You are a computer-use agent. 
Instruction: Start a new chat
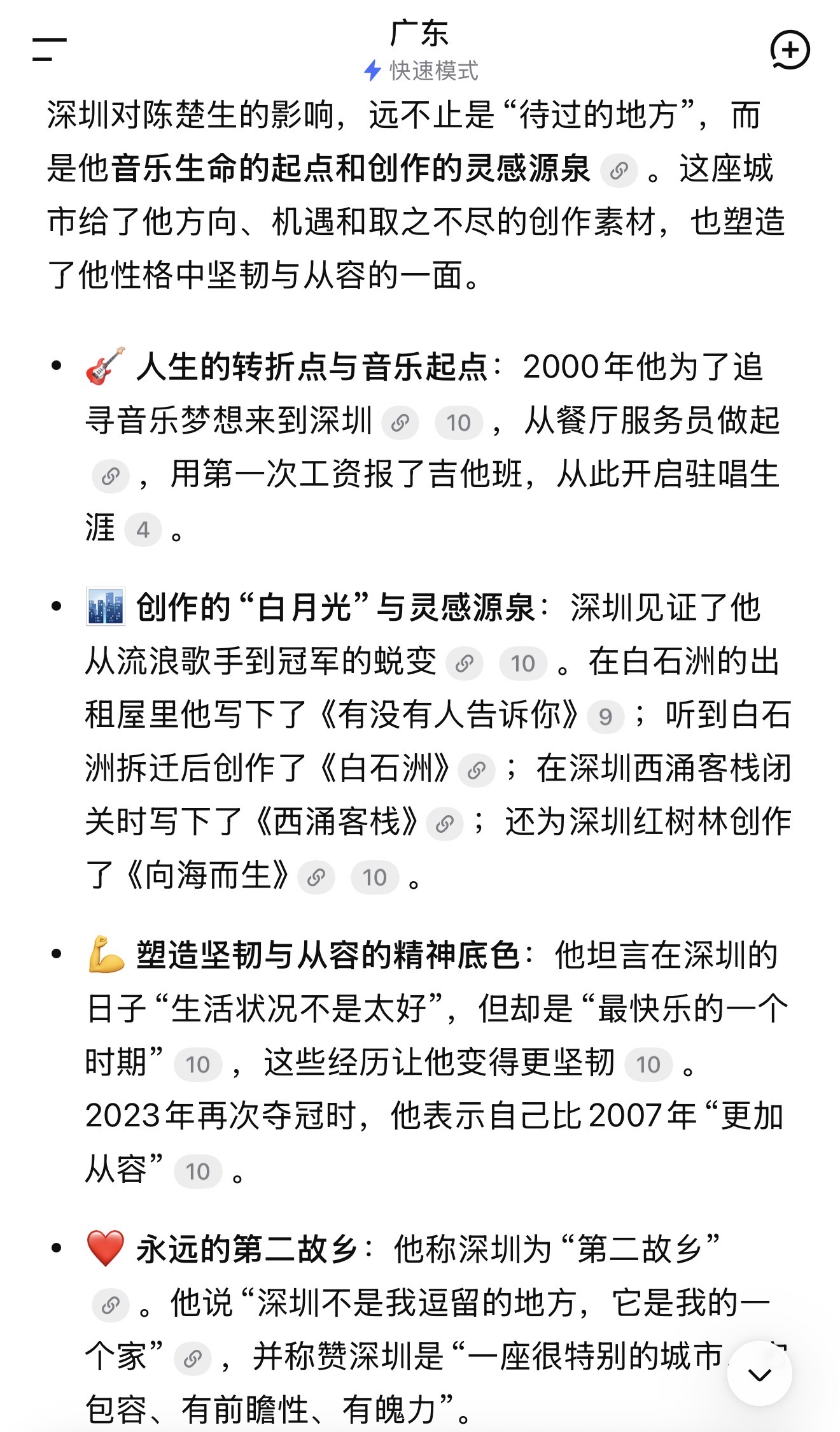789,50
